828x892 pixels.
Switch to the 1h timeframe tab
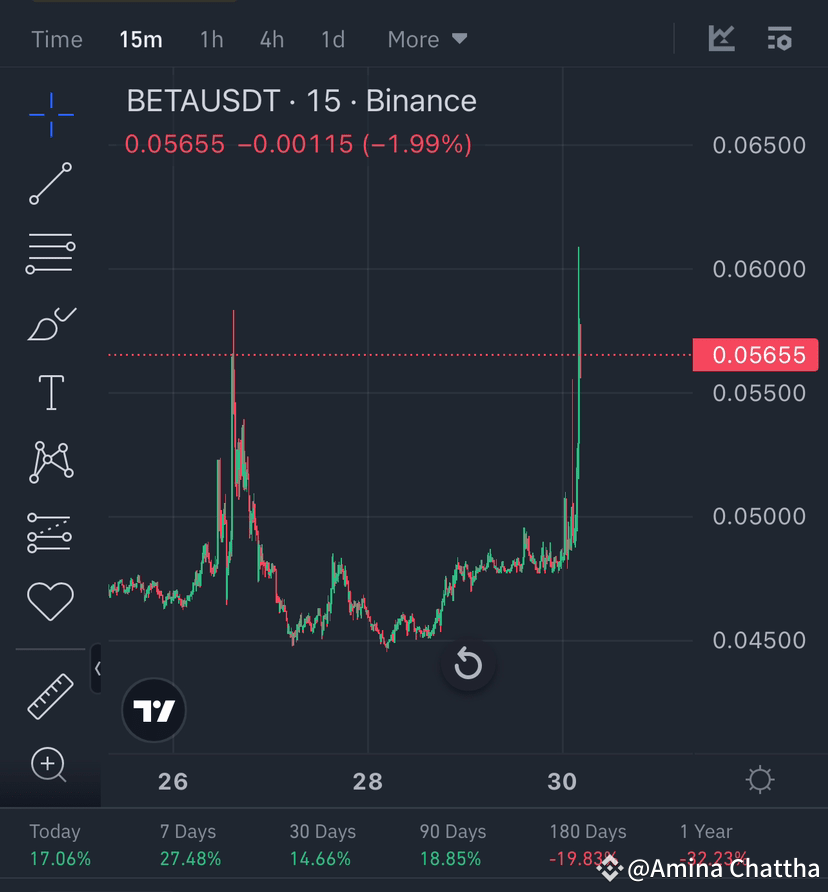pyautogui.click(x=211, y=39)
